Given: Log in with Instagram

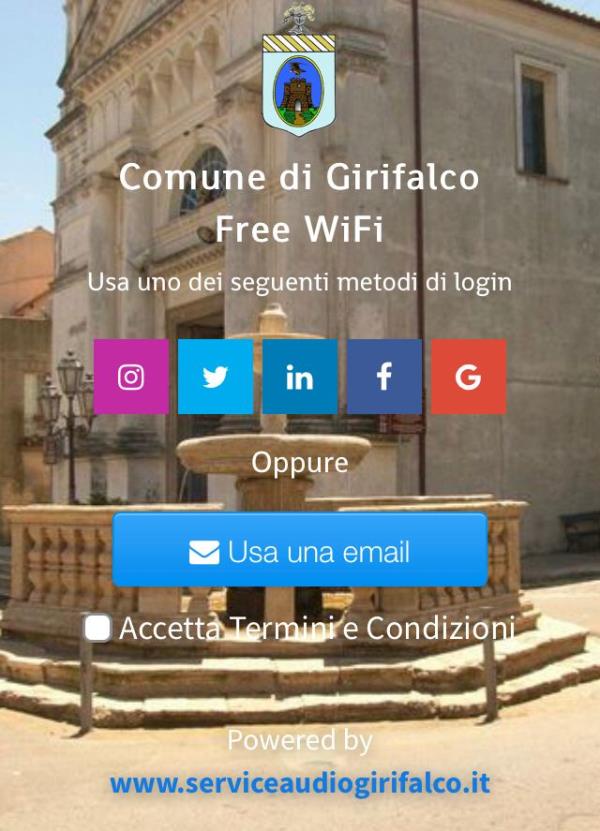Looking at the screenshot, I should (131, 377).
